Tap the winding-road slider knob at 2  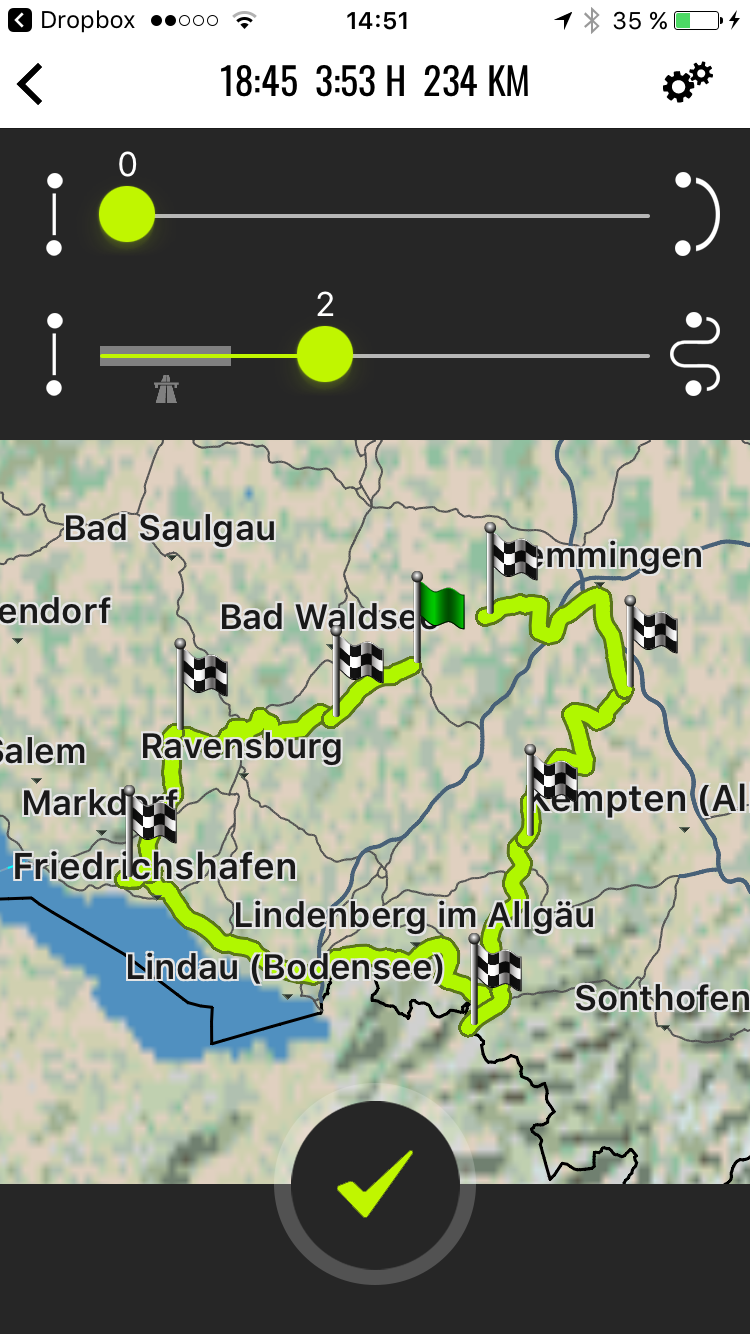(325, 354)
